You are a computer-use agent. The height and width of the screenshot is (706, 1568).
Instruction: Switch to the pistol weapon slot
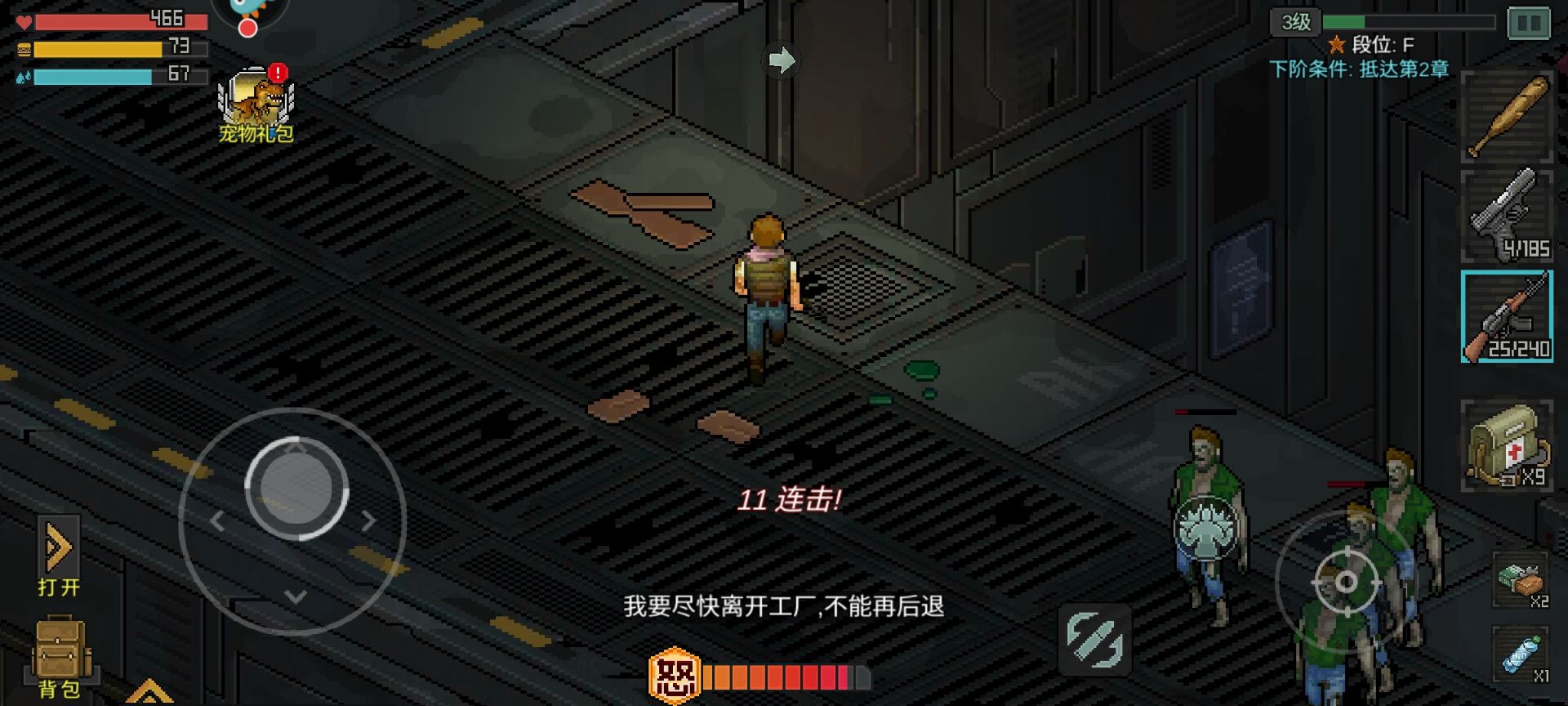pos(1507,216)
